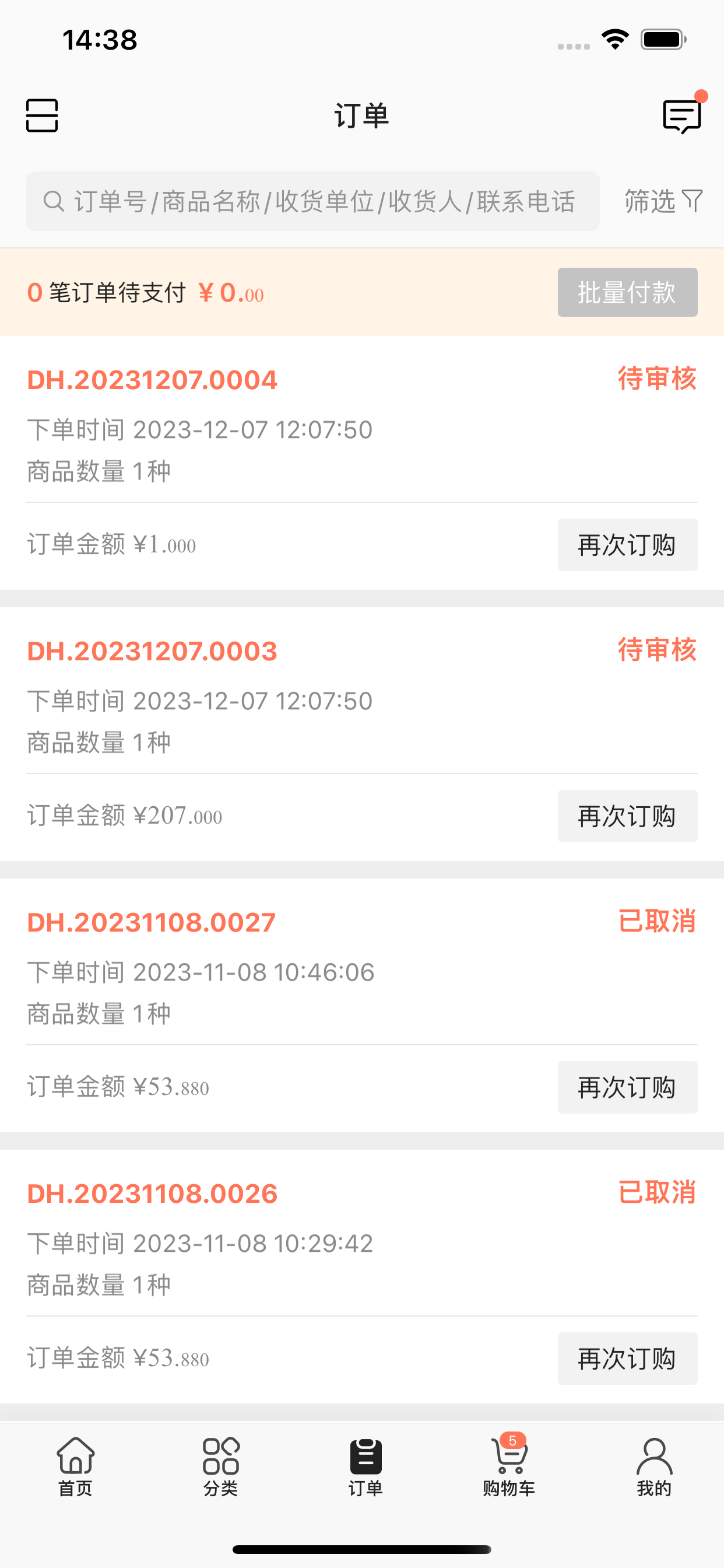Open the scan icon at top left
This screenshot has width=724, height=1568.
coord(42,115)
